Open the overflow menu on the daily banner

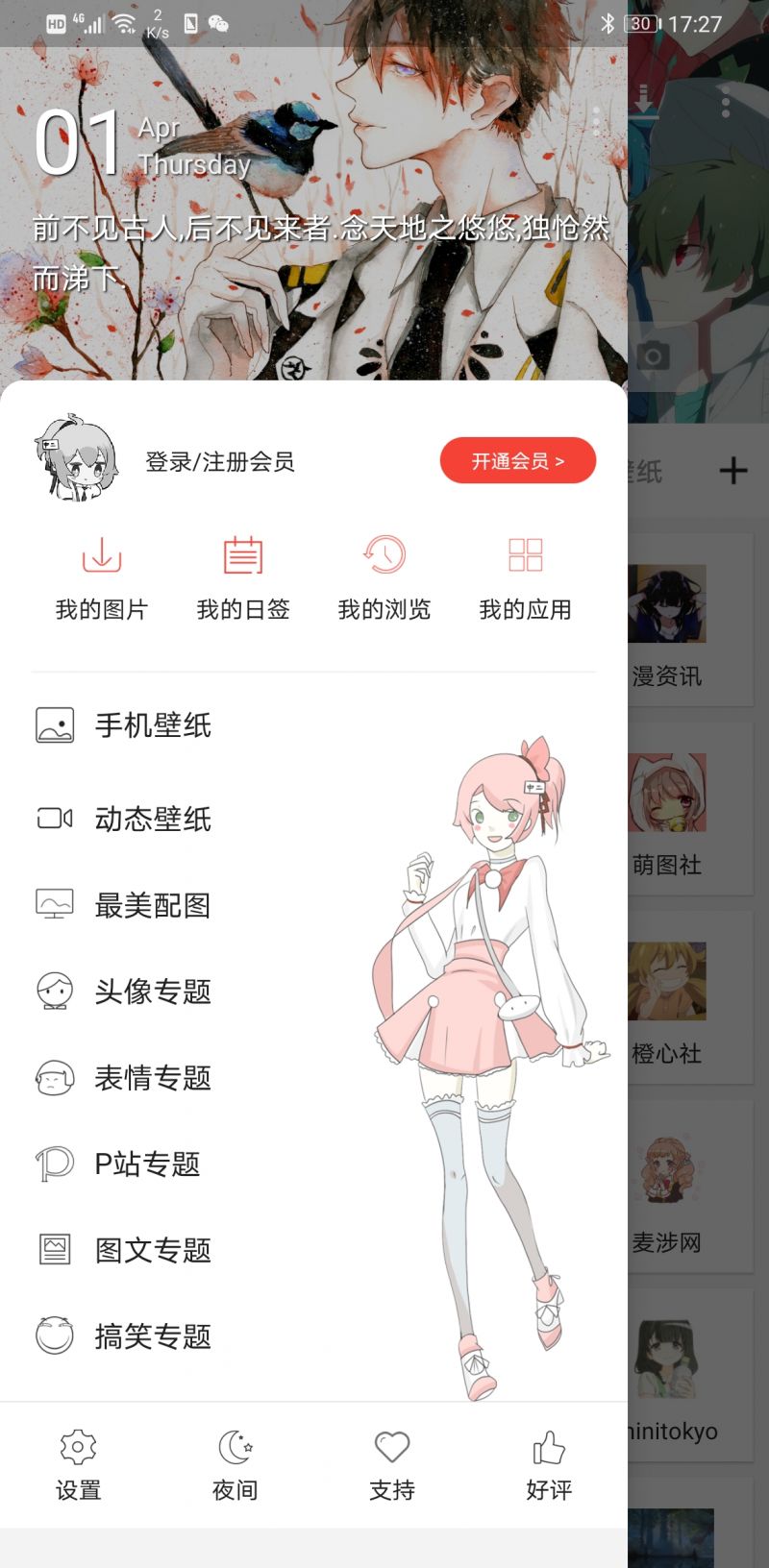pyautogui.click(x=596, y=121)
